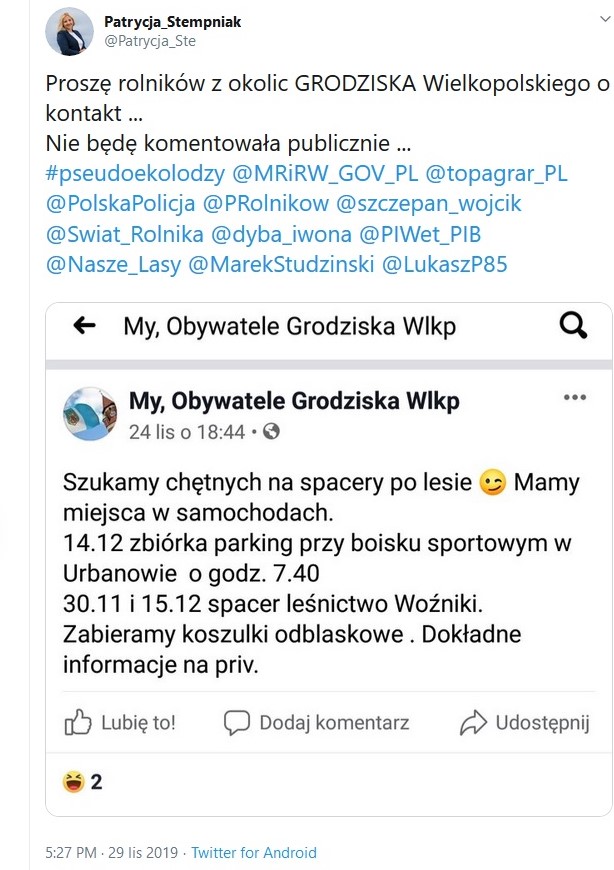Open the @PRolnikow mention
Image resolution: width=614 pixels, height=870 pixels.
pos(266,205)
